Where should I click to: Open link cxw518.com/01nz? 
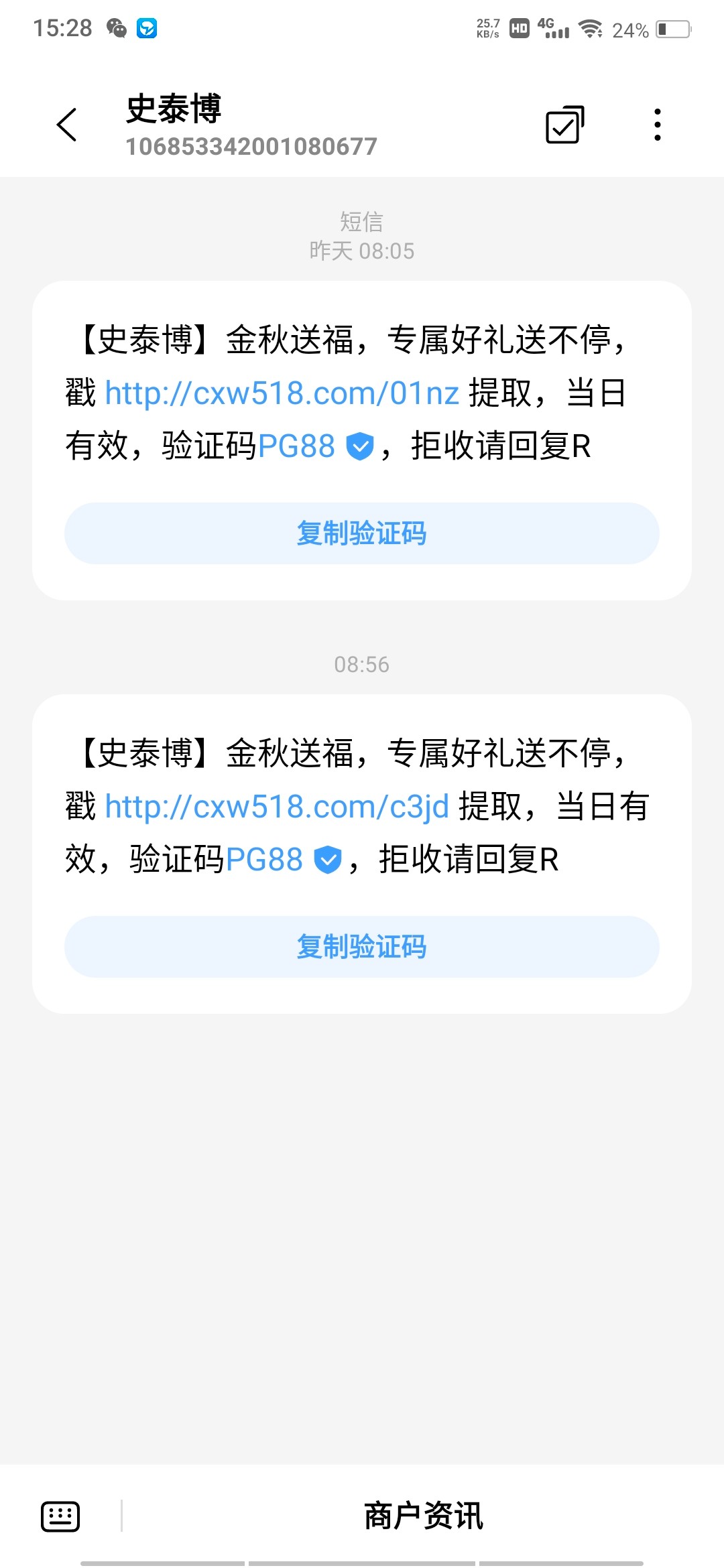point(282,393)
